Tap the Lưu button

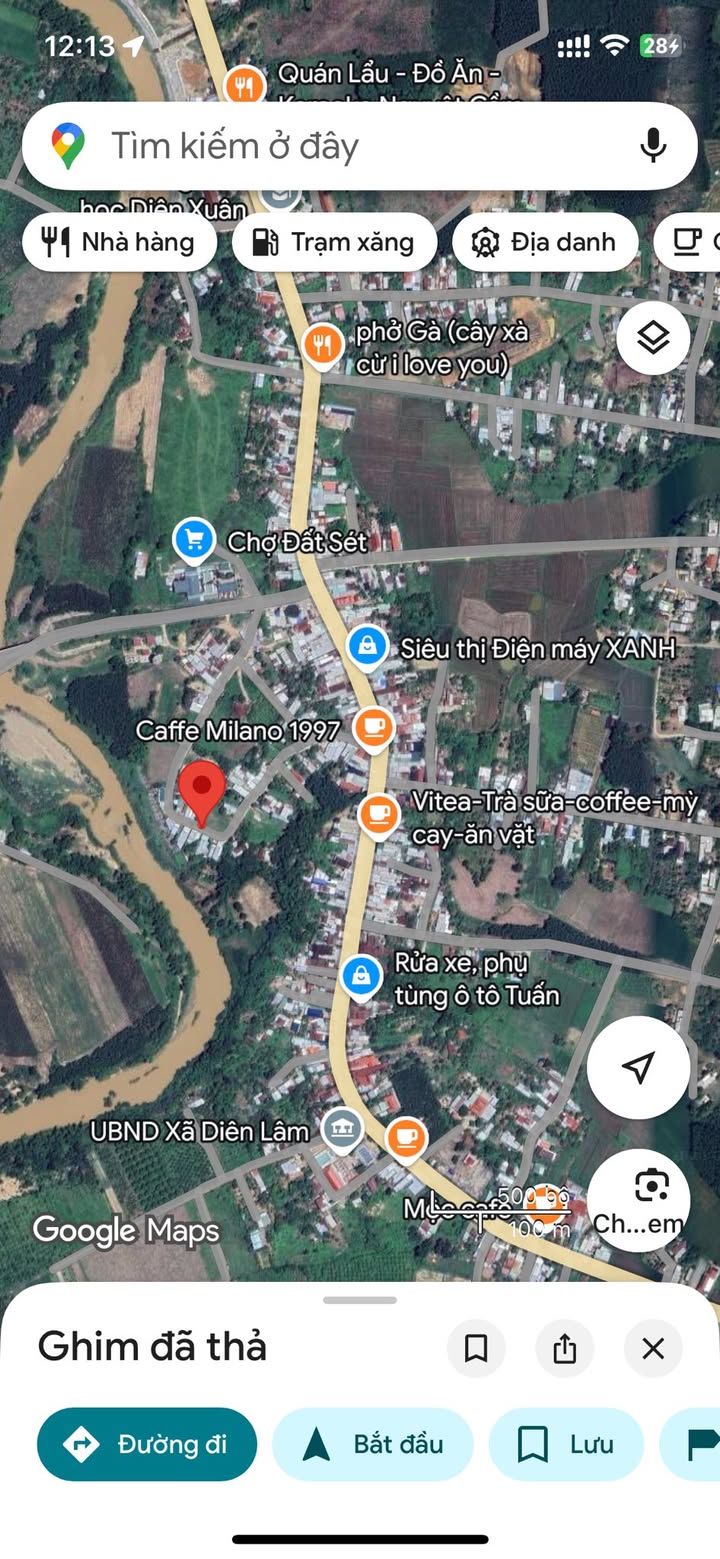[565, 1444]
